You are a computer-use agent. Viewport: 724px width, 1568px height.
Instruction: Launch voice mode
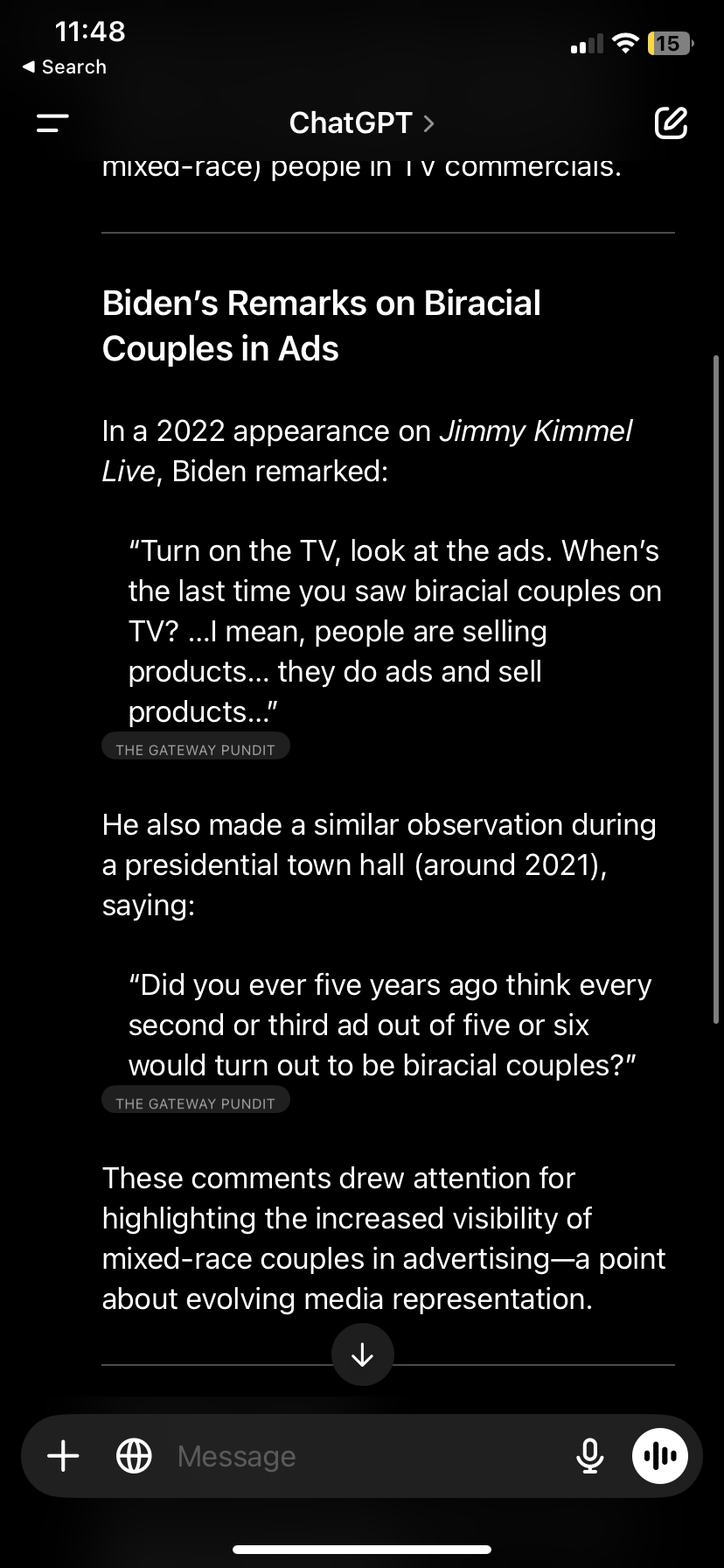[x=660, y=1456]
